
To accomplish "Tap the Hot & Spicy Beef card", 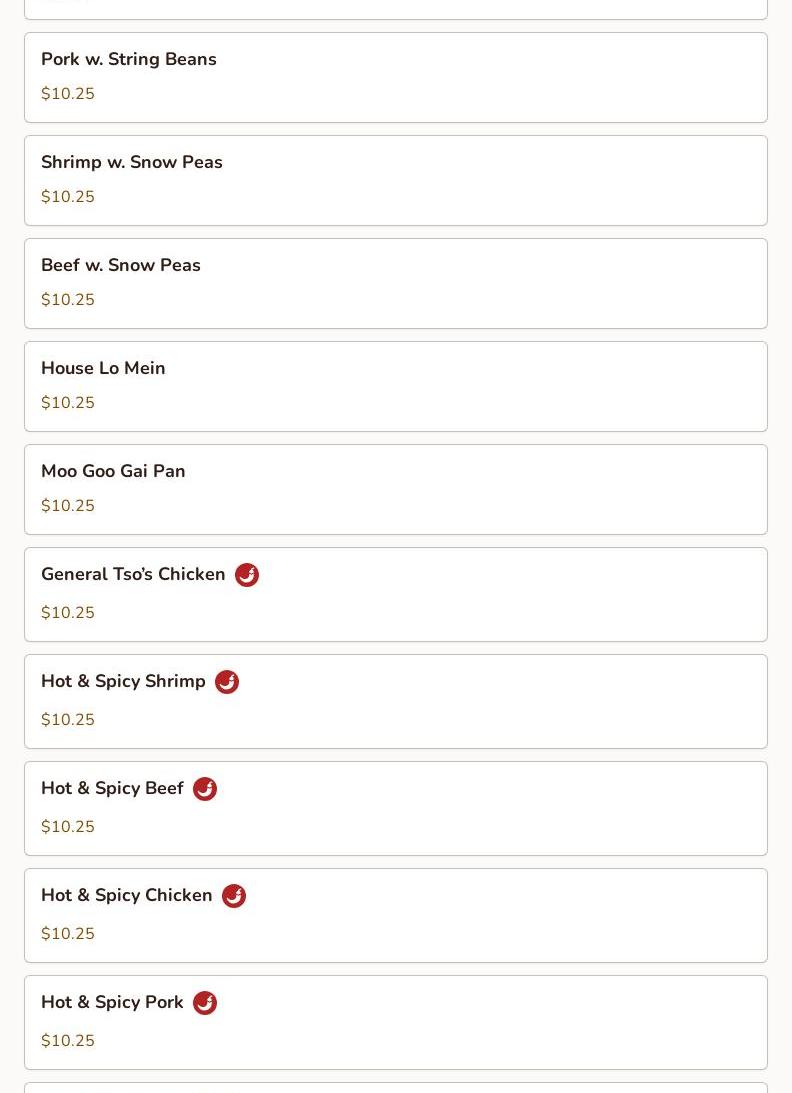I will coord(395,808).
